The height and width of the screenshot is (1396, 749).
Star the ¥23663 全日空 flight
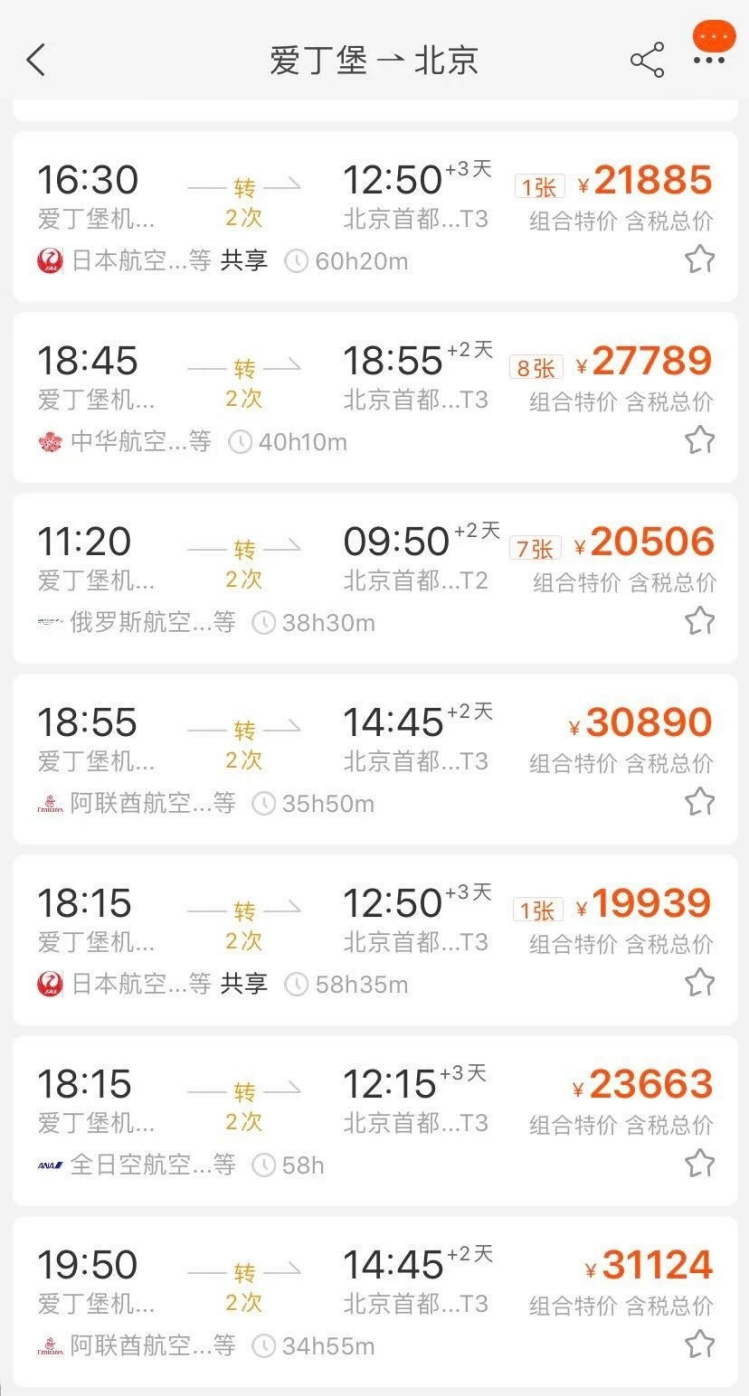tap(700, 1164)
